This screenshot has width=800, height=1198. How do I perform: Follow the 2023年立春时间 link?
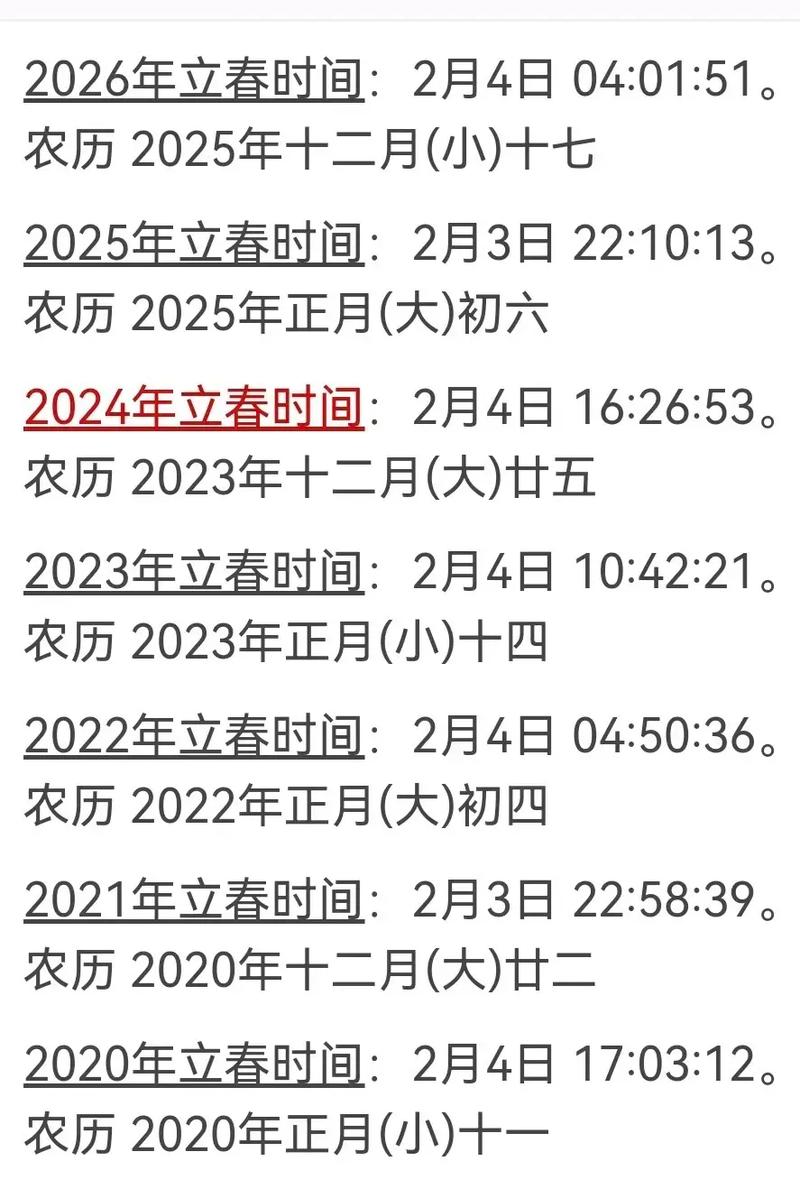tap(193, 571)
